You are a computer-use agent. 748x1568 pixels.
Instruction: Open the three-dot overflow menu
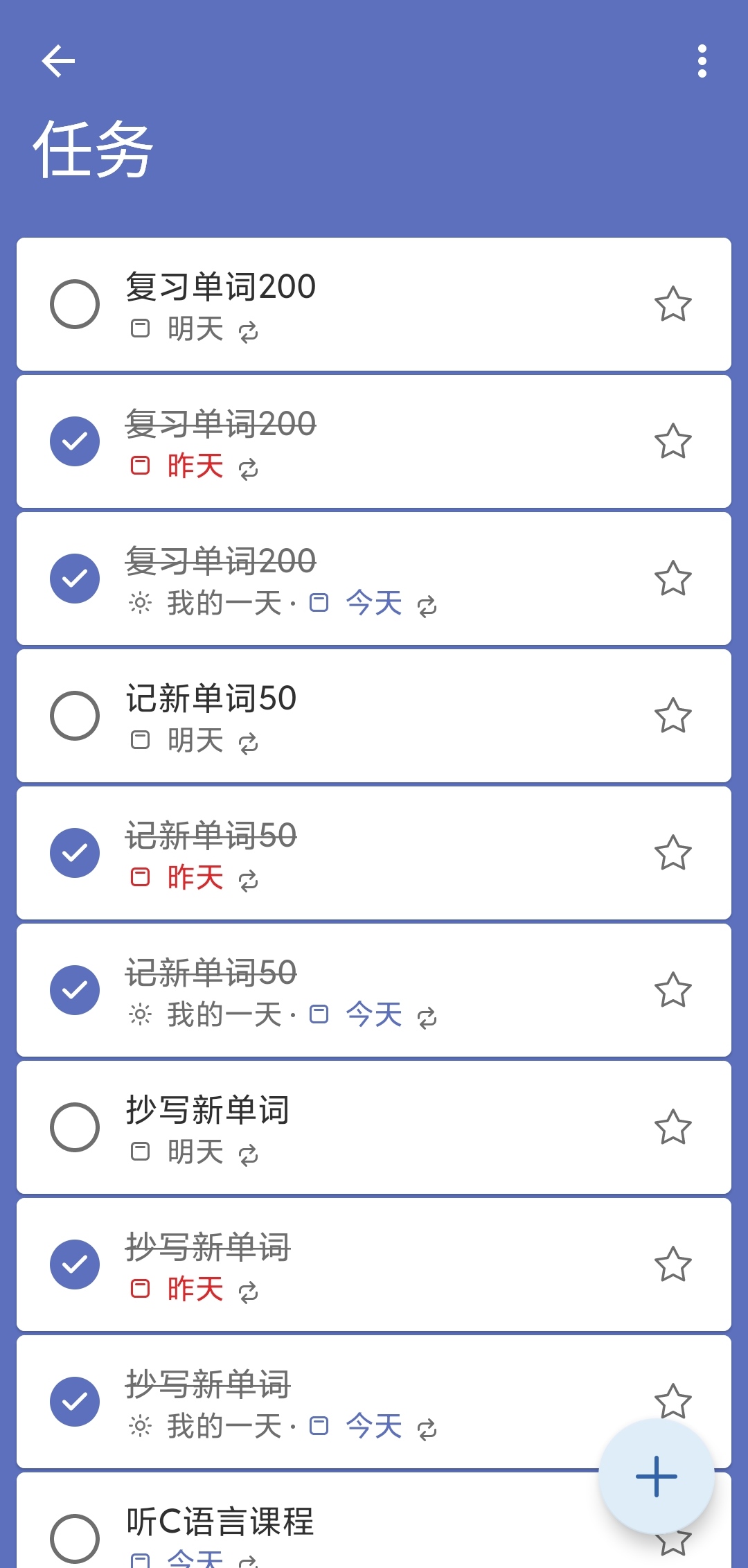(x=702, y=61)
